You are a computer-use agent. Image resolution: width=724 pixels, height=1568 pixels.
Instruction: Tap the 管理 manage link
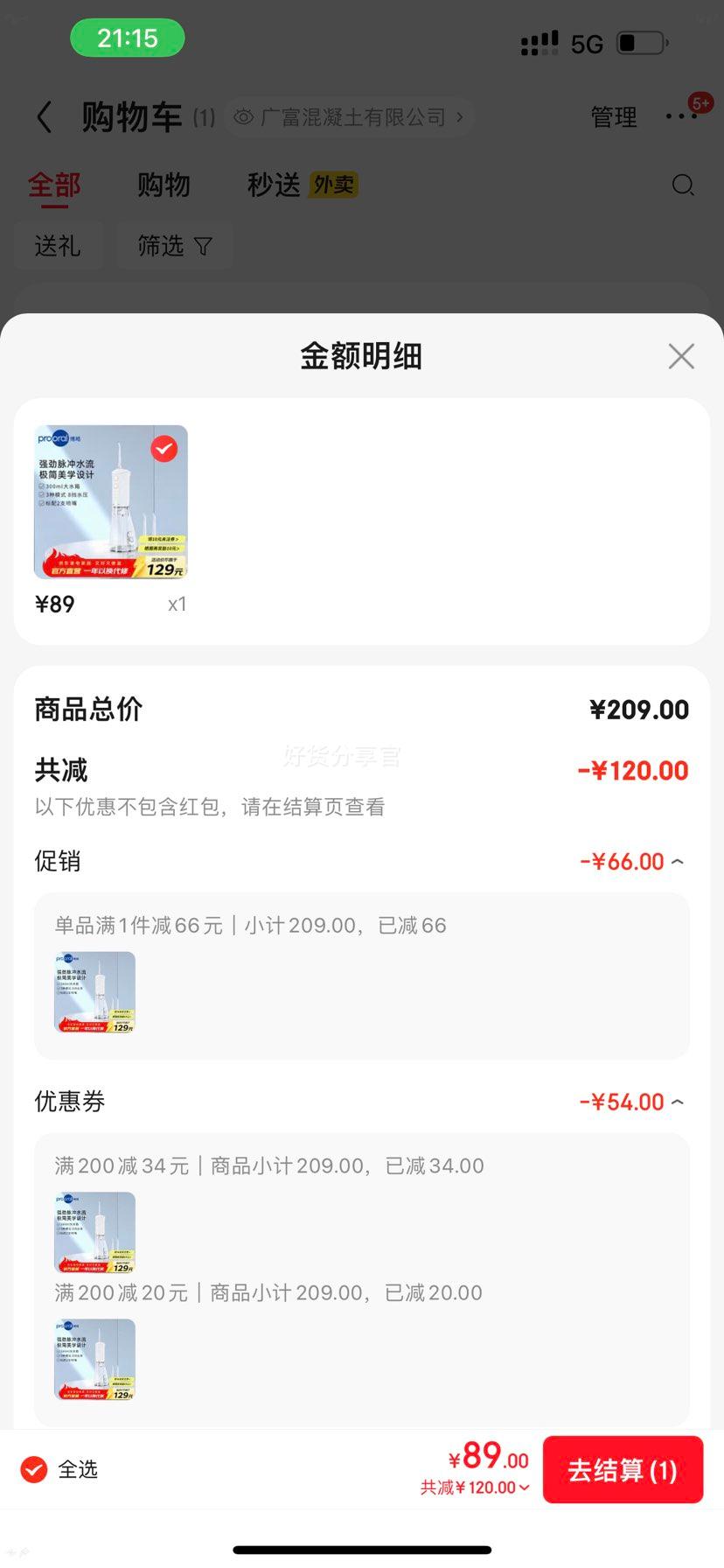(614, 116)
